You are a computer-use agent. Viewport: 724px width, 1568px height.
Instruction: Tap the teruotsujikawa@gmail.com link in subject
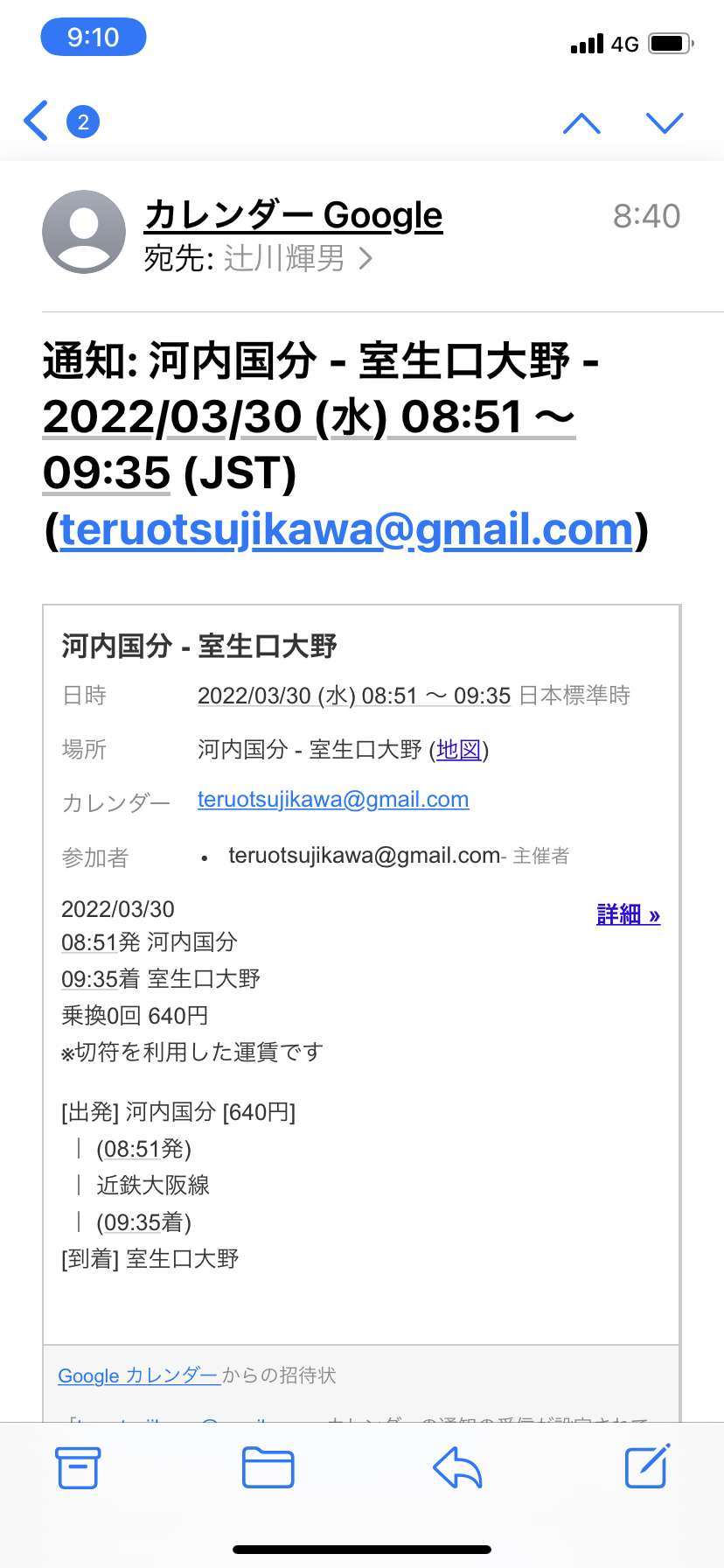click(x=346, y=529)
